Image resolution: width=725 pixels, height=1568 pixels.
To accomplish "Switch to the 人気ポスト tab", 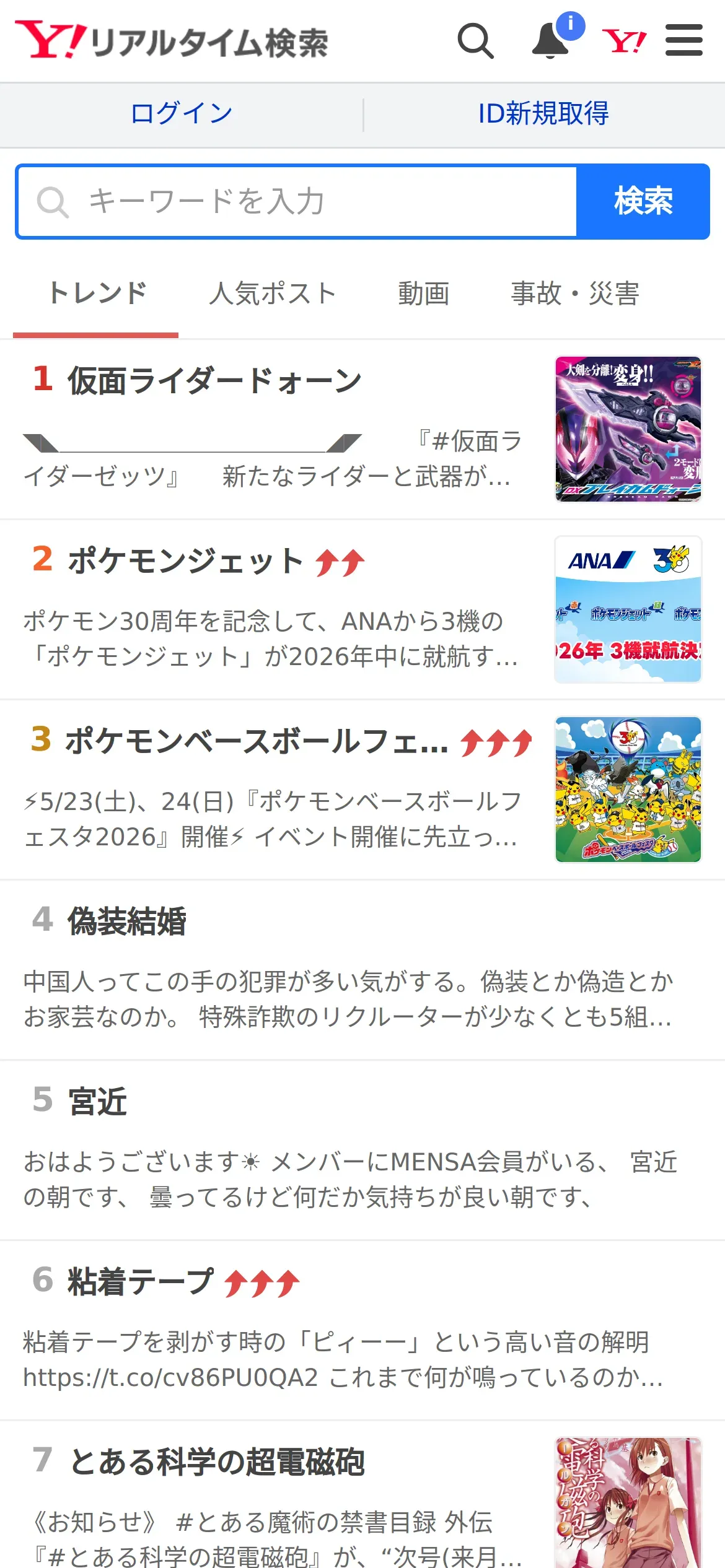I will [x=273, y=294].
